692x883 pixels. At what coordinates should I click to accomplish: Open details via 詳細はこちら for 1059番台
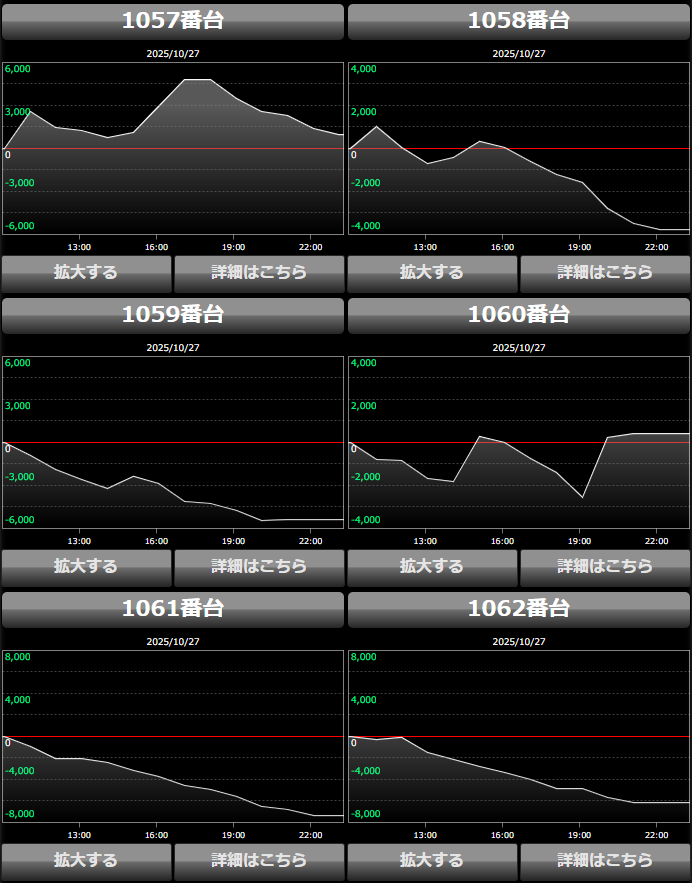[259, 566]
